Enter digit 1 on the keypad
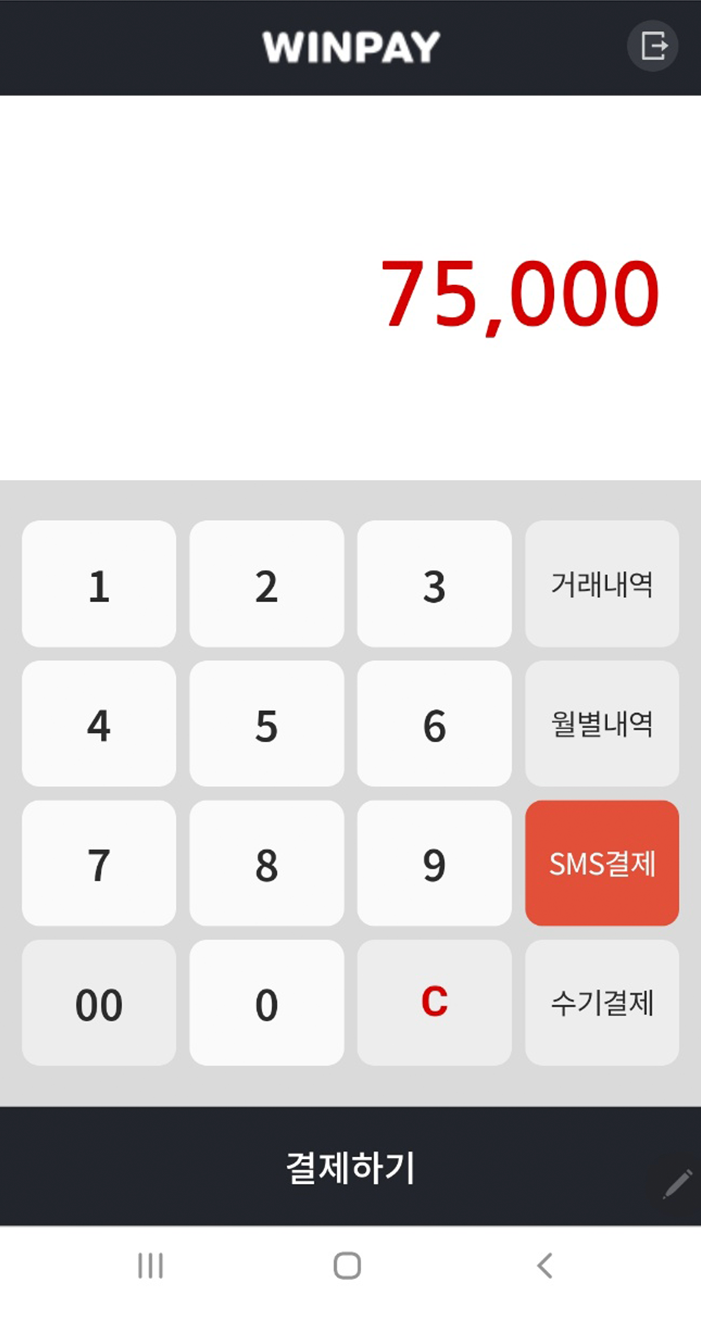Screen dimensions: 701x1317 click(99, 584)
